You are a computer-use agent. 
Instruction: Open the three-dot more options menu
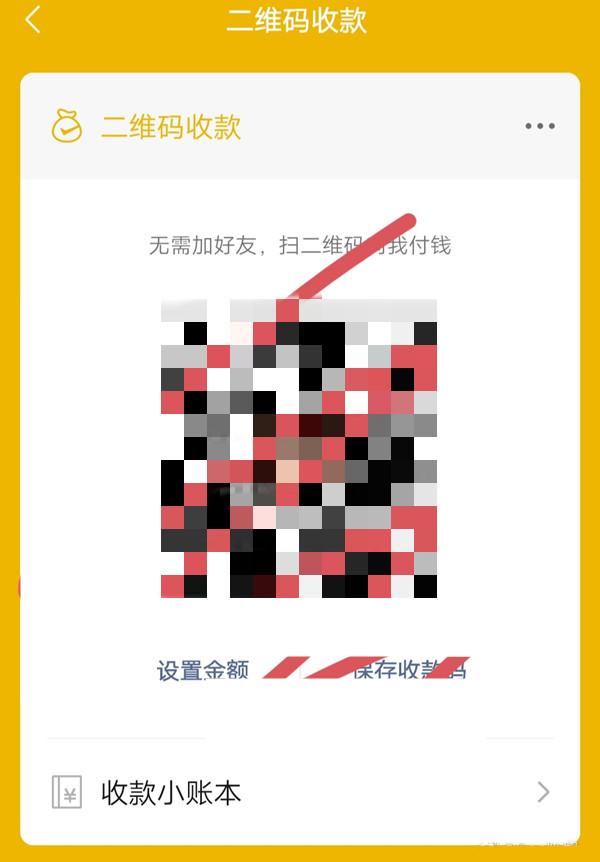[539, 127]
